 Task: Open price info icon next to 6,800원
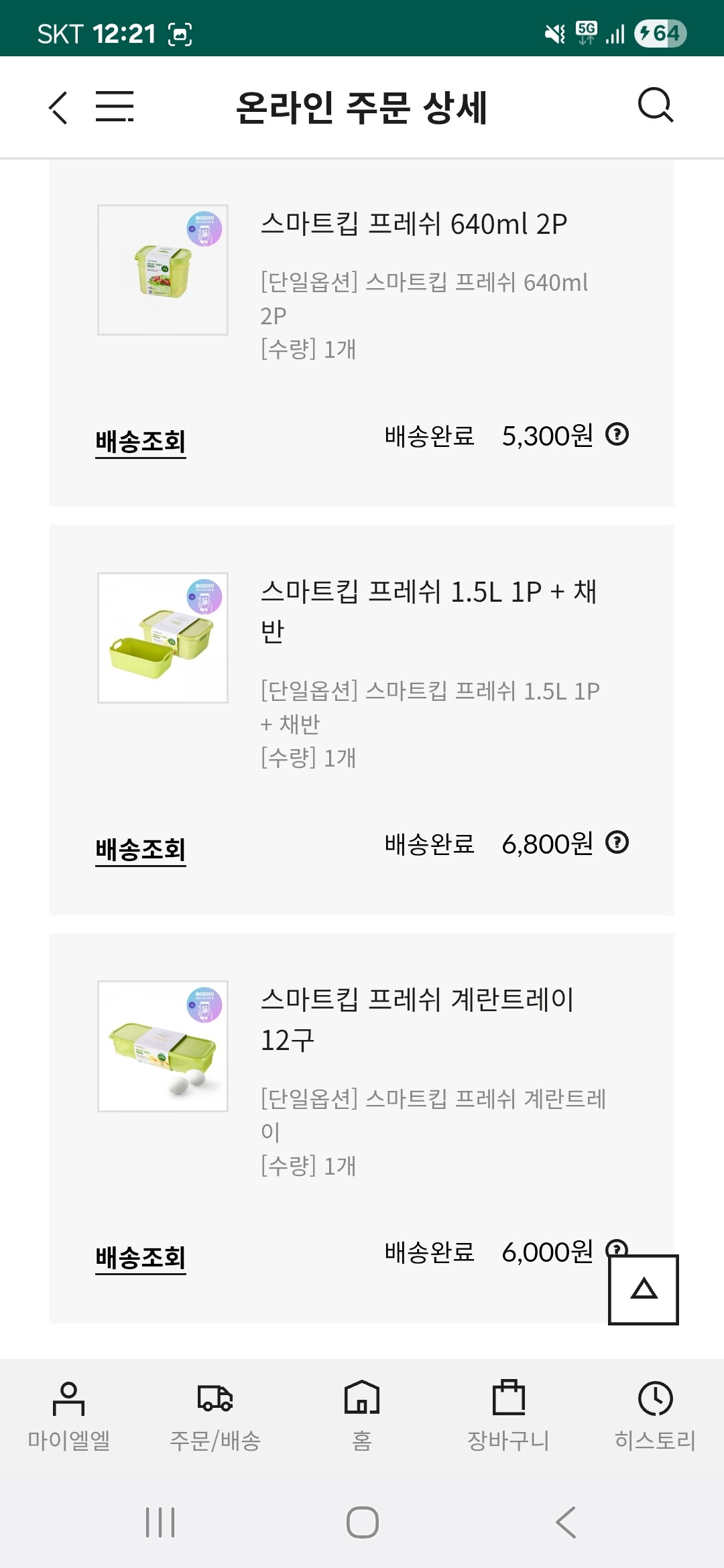(617, 842)
